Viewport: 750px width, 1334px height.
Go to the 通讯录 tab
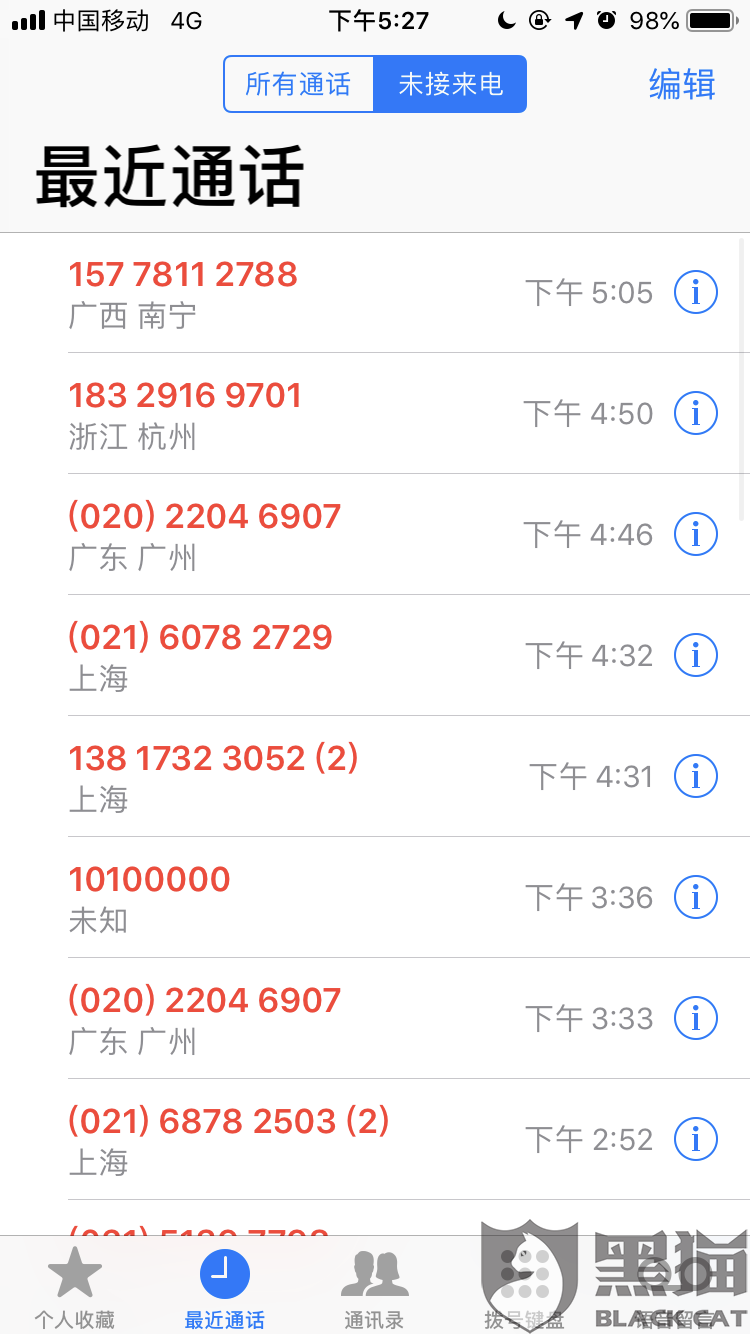pyautogui.click(x=374, y=1289)
